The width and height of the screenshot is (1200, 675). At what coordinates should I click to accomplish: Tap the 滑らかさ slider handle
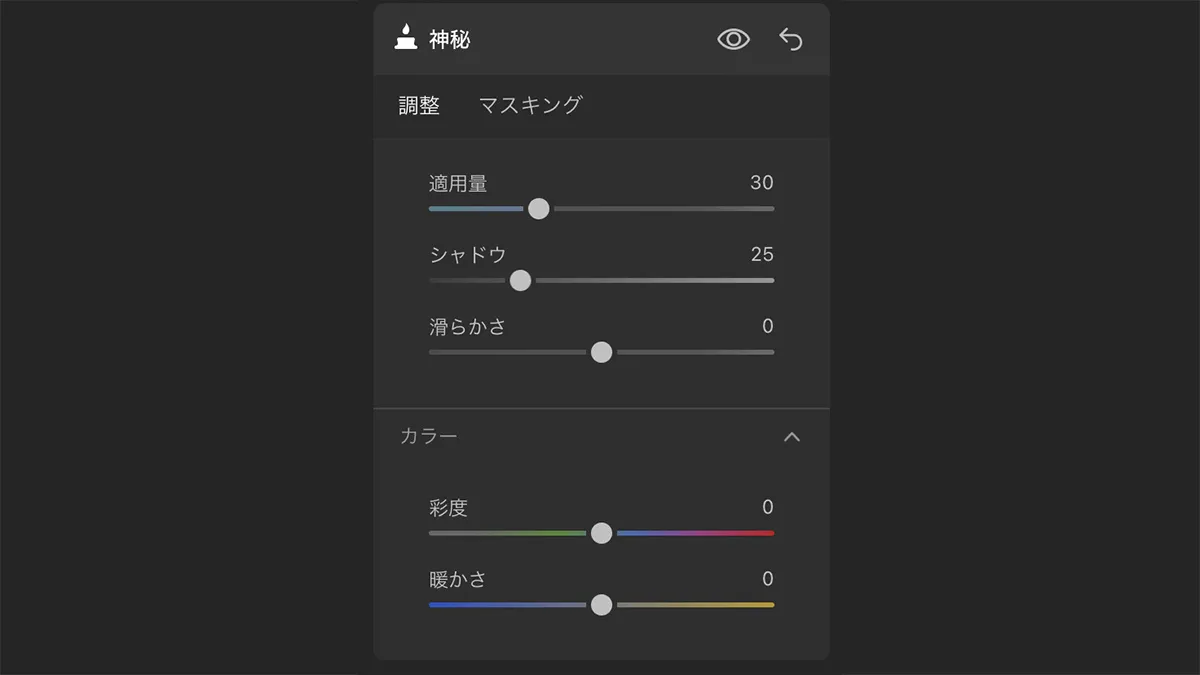coord(601,352)
